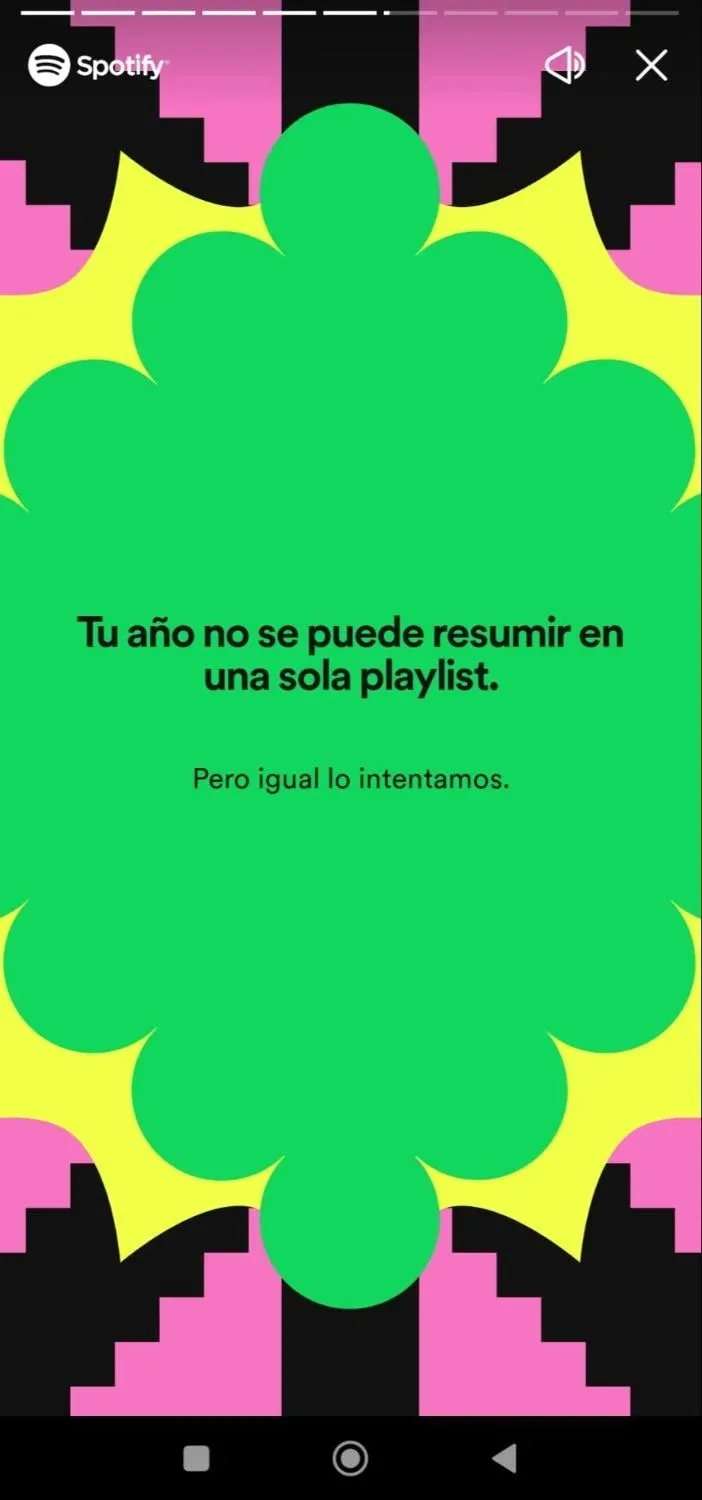The image size is (702, 1500).
Task: Close the Spotify Wrapped story
Action: [651, 66]
